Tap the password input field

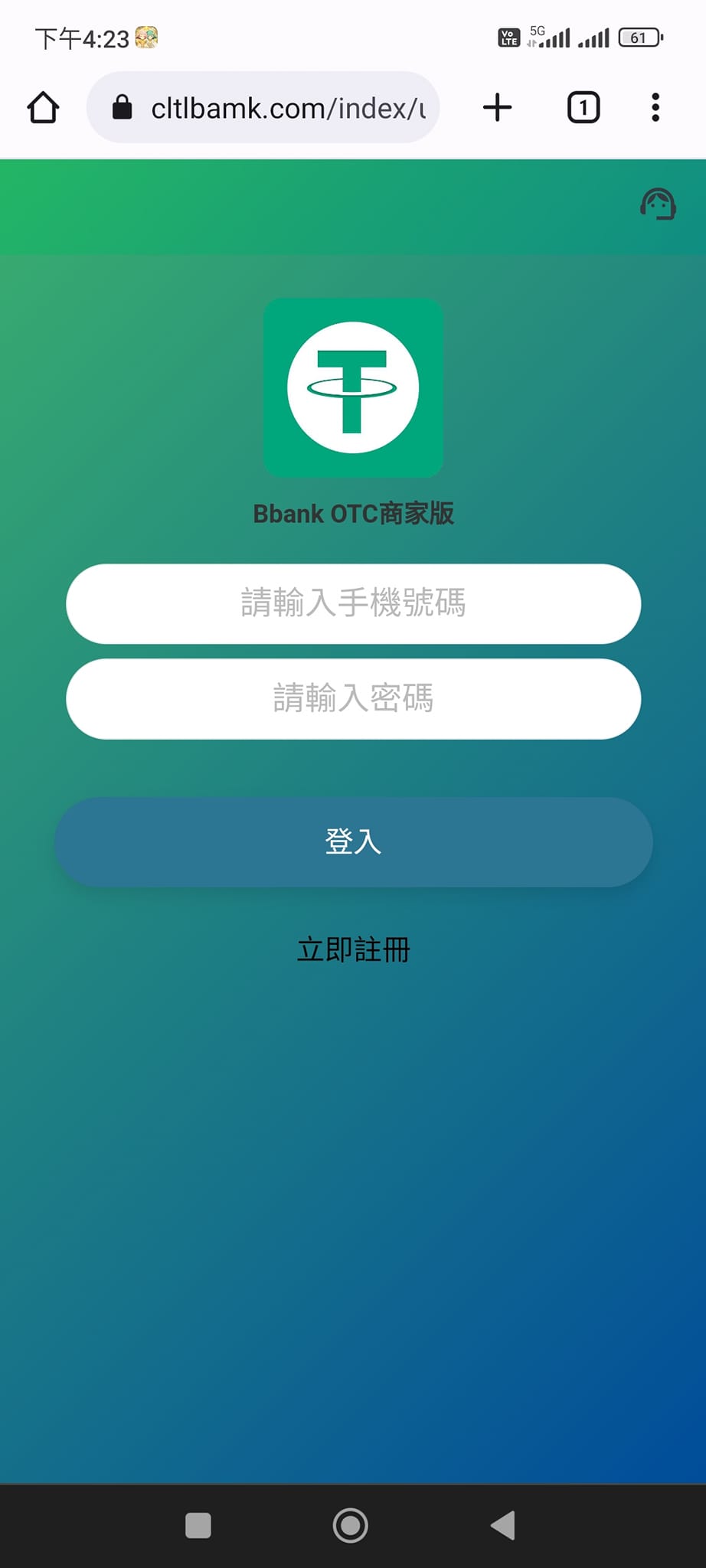tap(353, 698)
